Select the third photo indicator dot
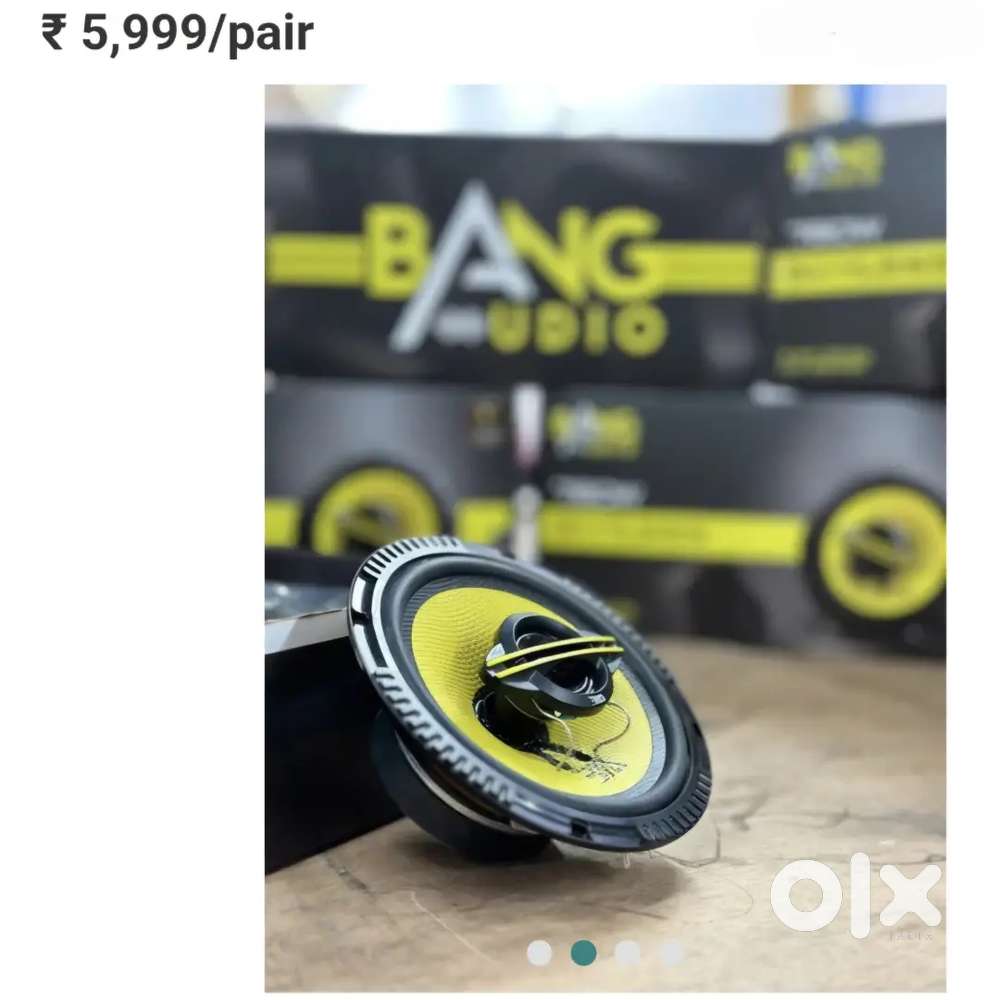Screen dimensions: 984x1000 point(627,953)
